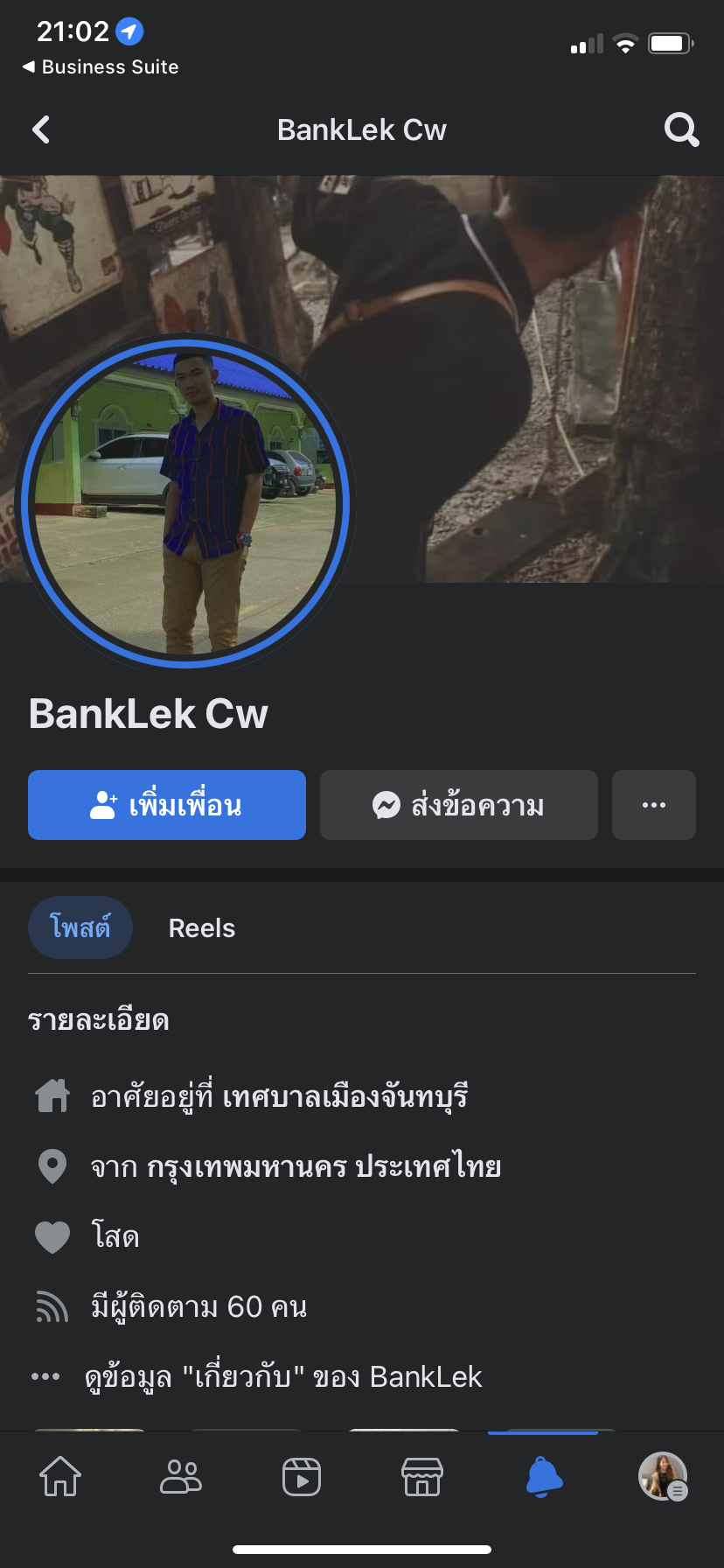Tap the city เทศบาลเมืองจันทบุรี
Image resolution: width=724 pixels, height=1568 pixels.
(345, 1097)
